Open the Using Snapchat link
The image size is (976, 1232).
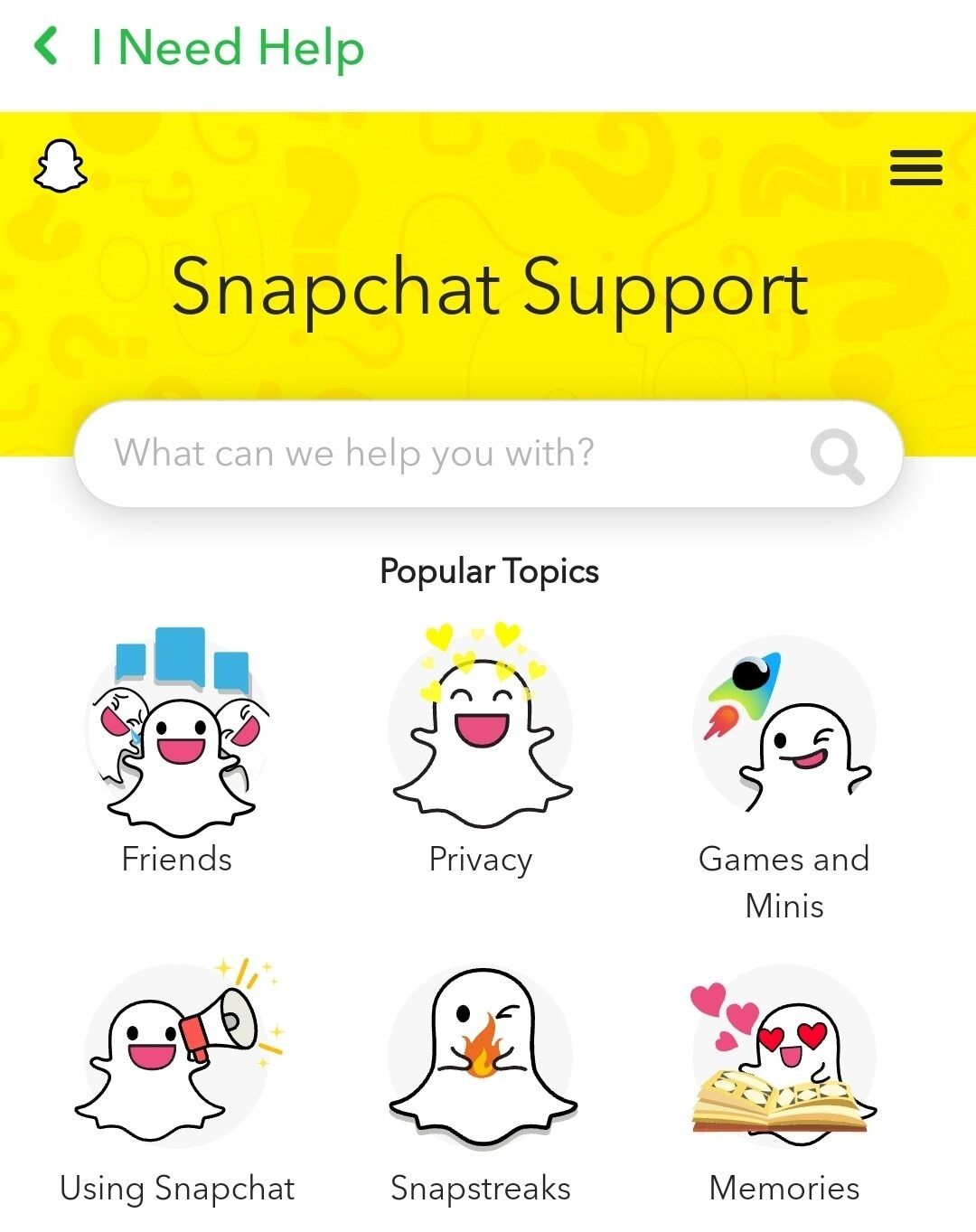point(177,1188)
